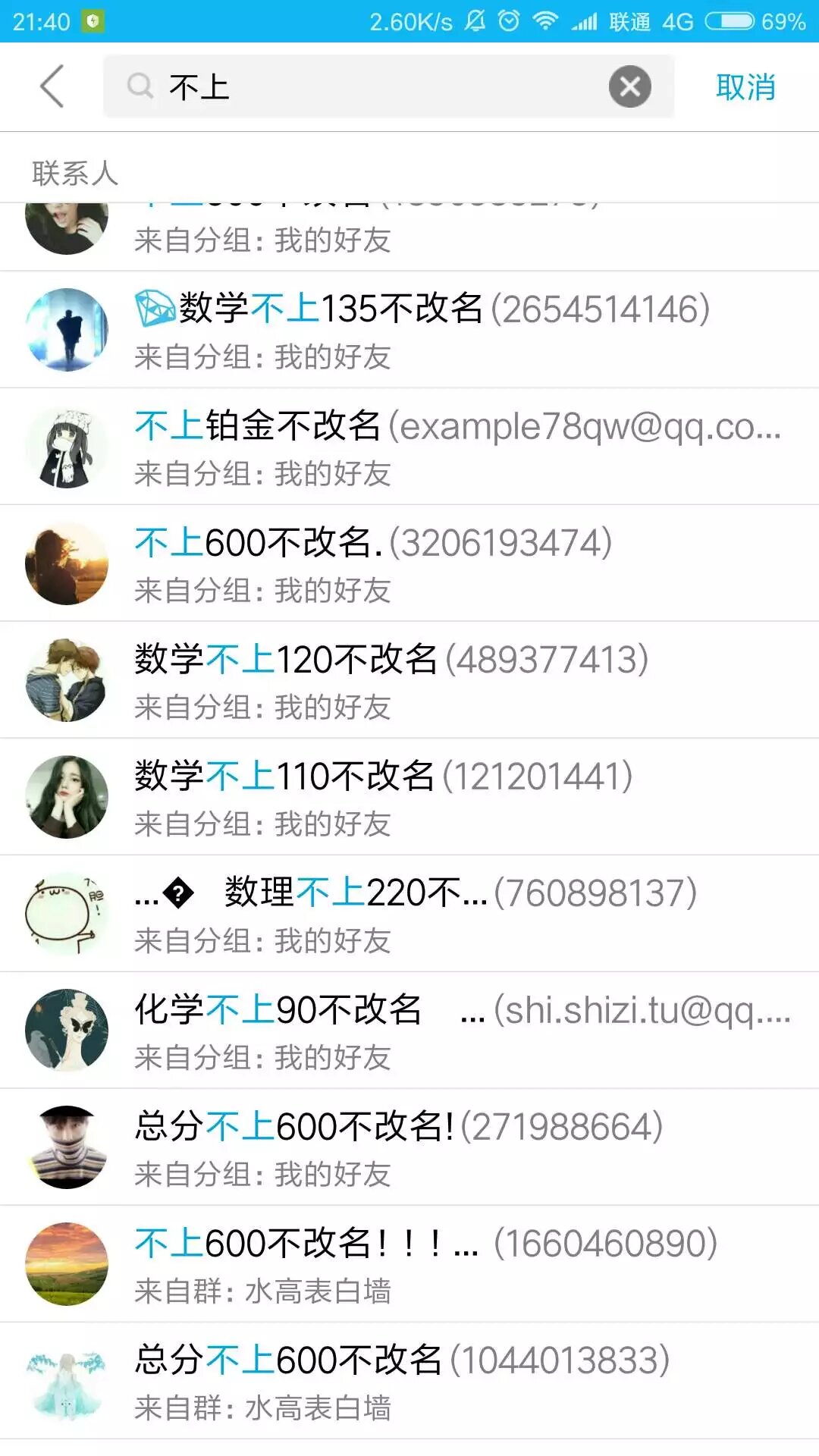Image resolution: width=819 pixels, height=1456 pixels.
Task: Open contact 不上铂金不改名
Action: [409, 447]
